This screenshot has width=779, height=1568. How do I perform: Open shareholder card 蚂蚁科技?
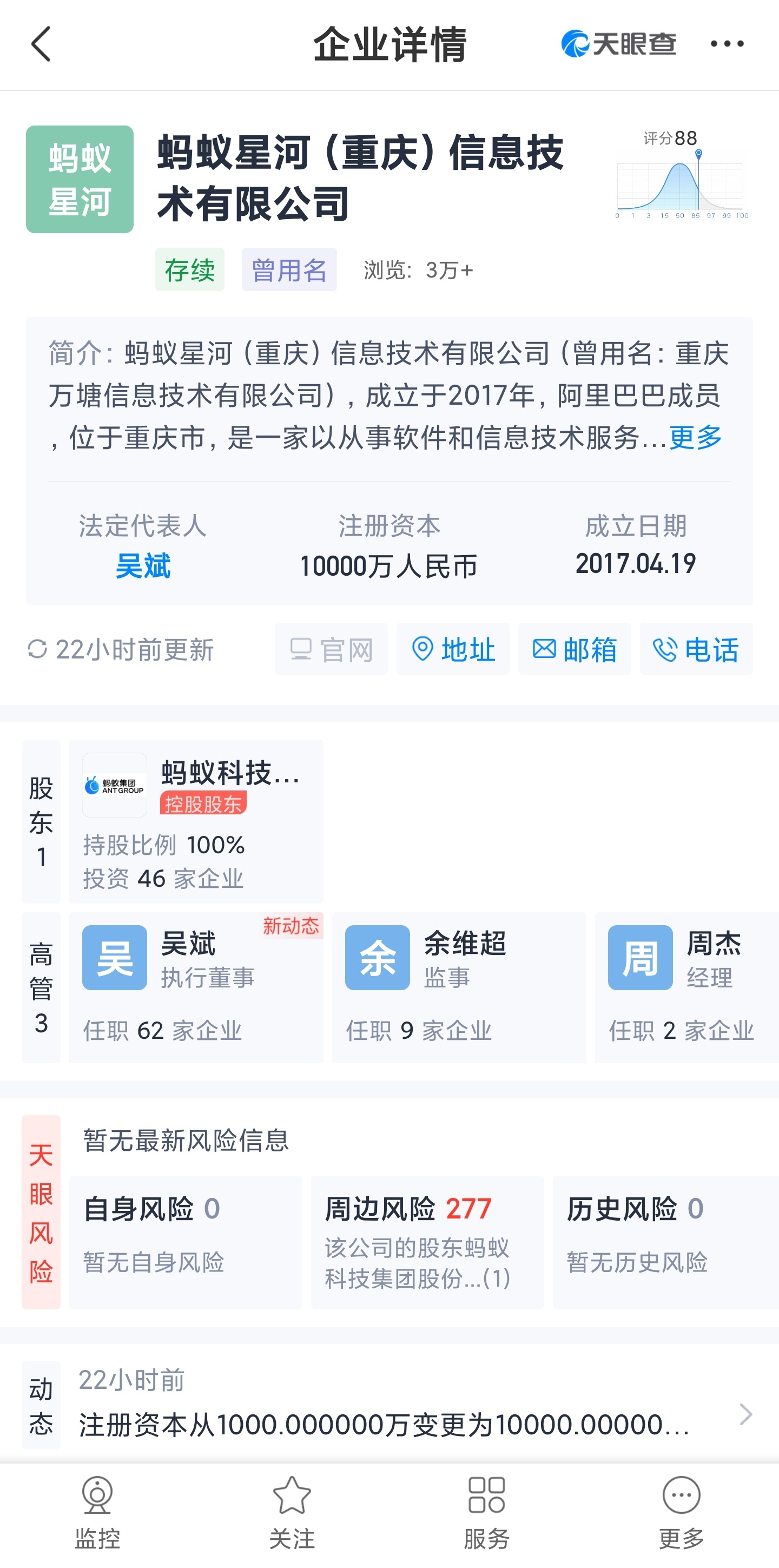pyautogui.click(x=196, y=821)
